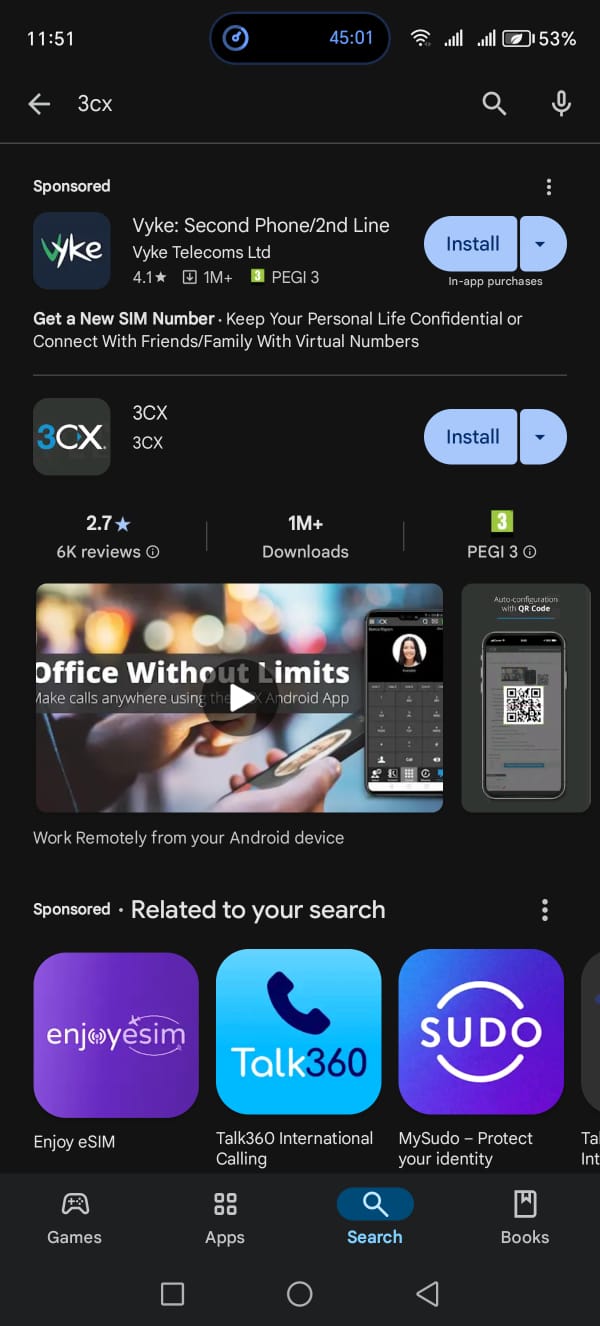600x1326 pixels.
Task: Install Vyke: Second Phone/2nd Line
Action: (472, 244)
